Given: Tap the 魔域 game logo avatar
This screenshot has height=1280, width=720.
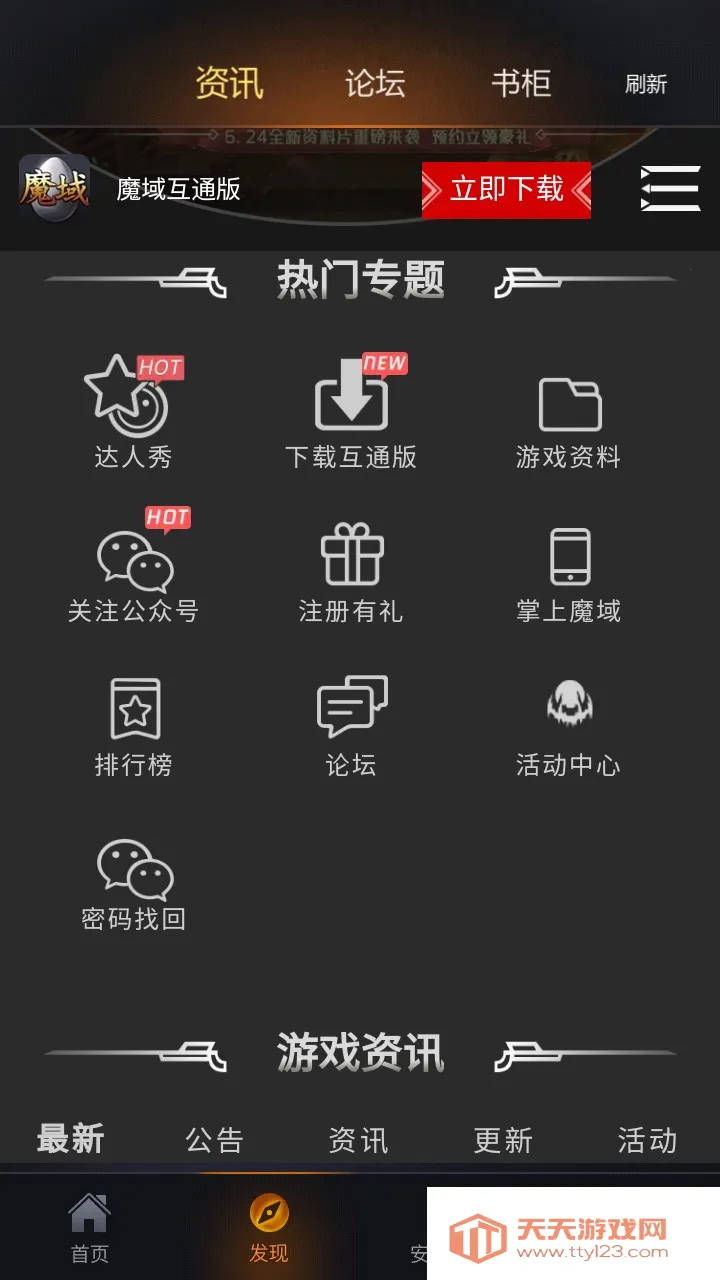Looking at the screenshot, I should pyautogui.click(x=55, y=190).
